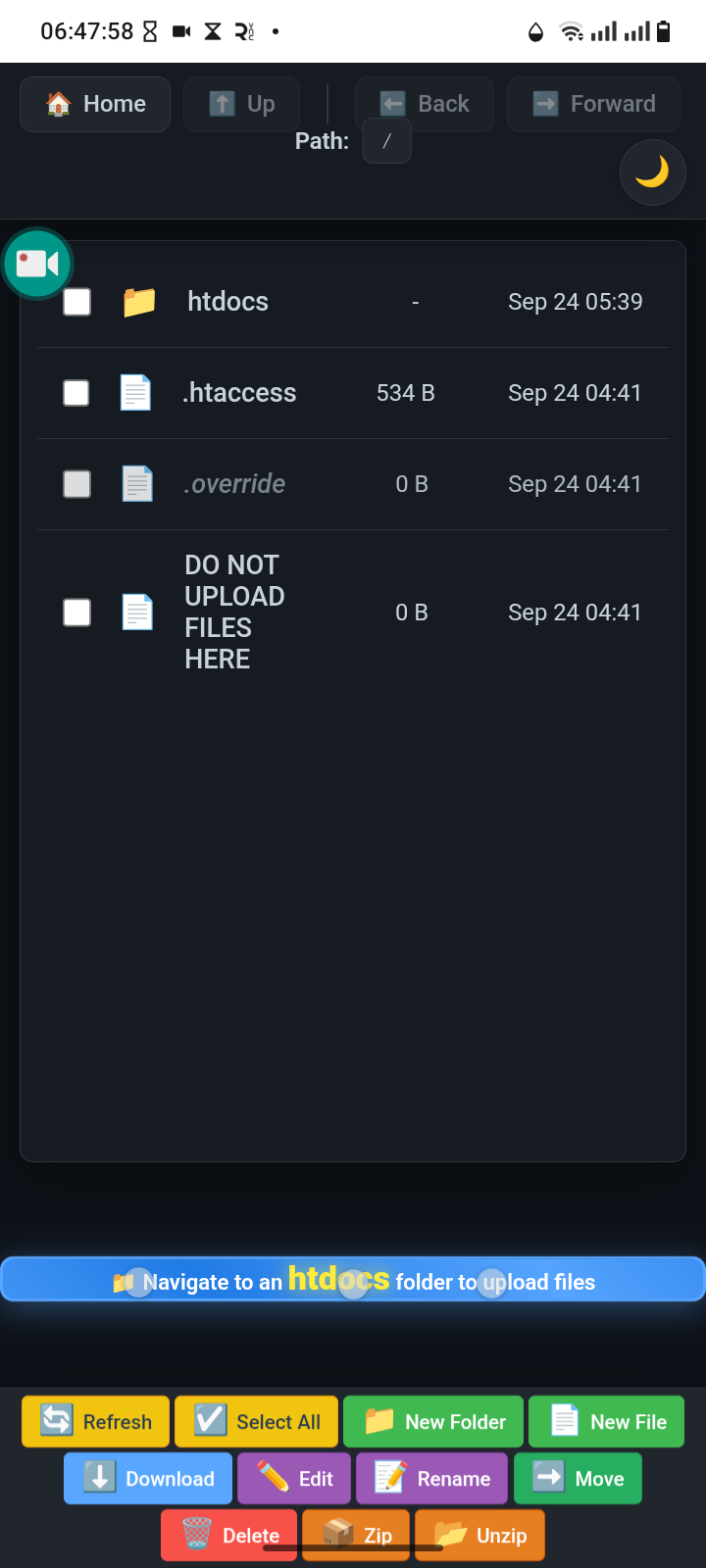
Task: Download the selected file
Action: (x=148, y=1479)
